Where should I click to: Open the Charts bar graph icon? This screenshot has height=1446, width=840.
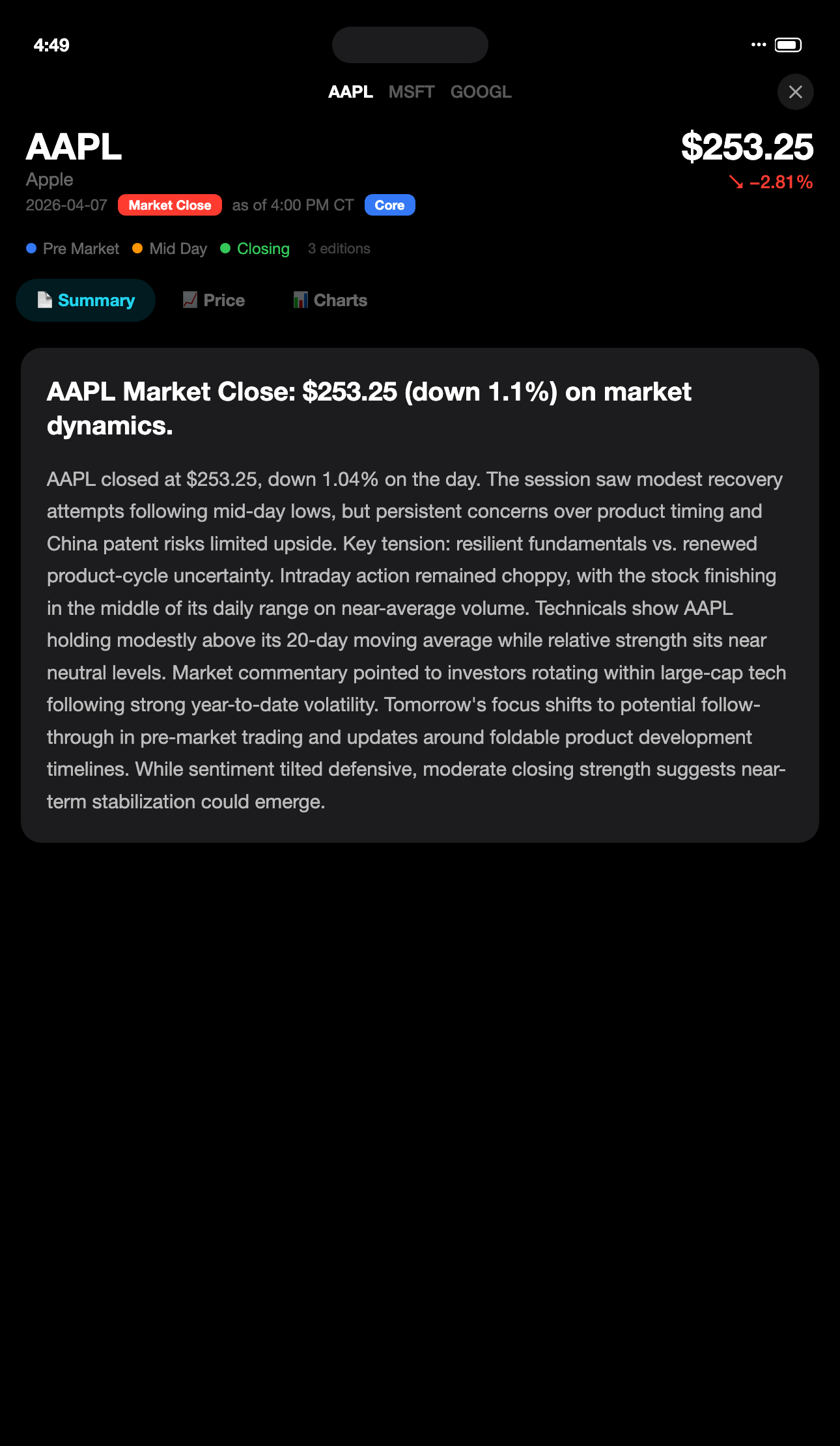pyautogui.click(x=300, y=300)
